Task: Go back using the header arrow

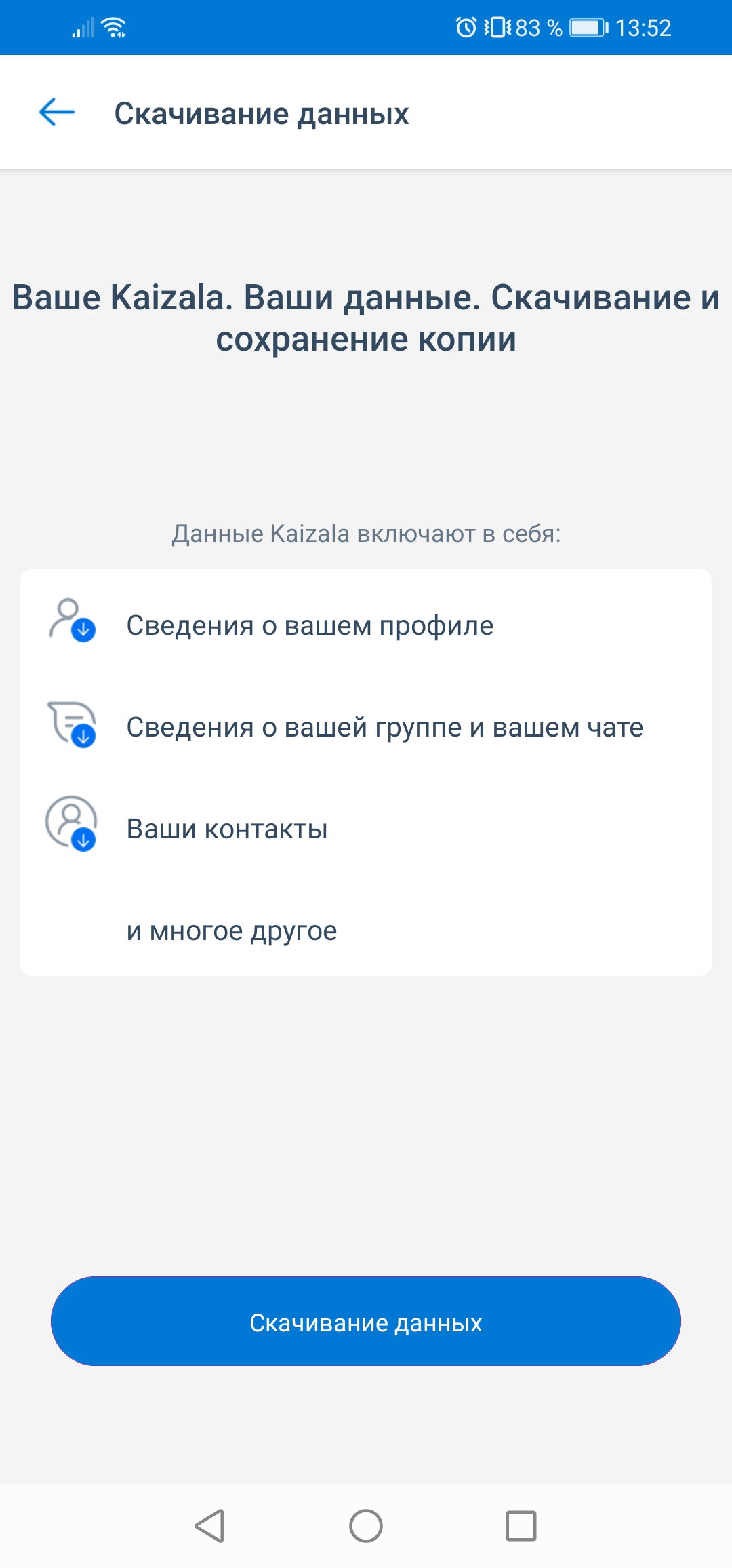Action: tap(57, 112)
